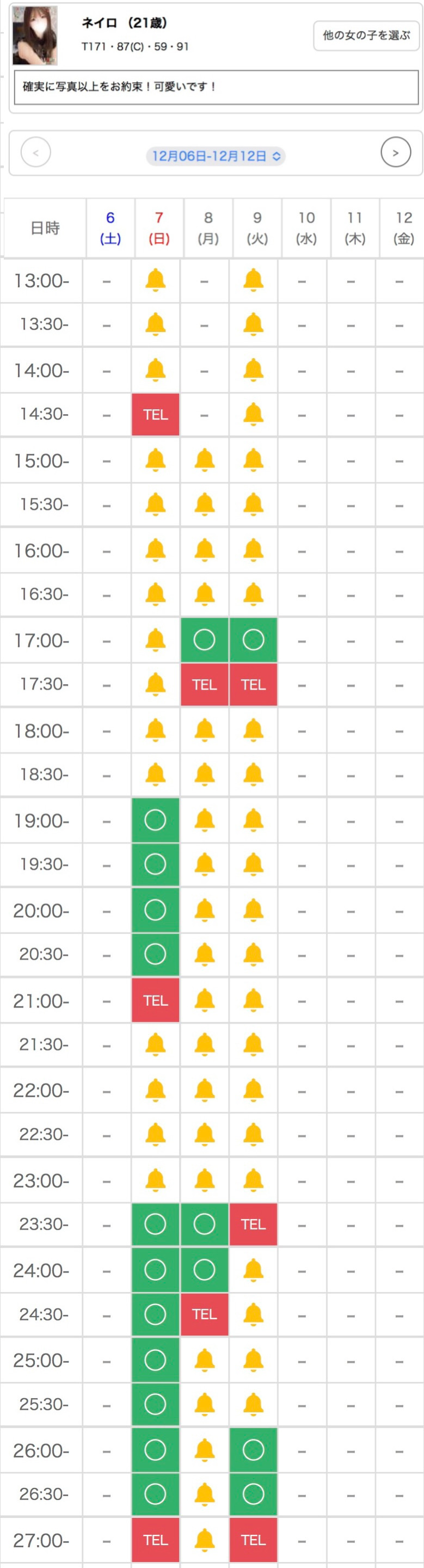Select the available 17:00 slot on Tuesday 9
424x1568 pixels.
coord(253,640)
